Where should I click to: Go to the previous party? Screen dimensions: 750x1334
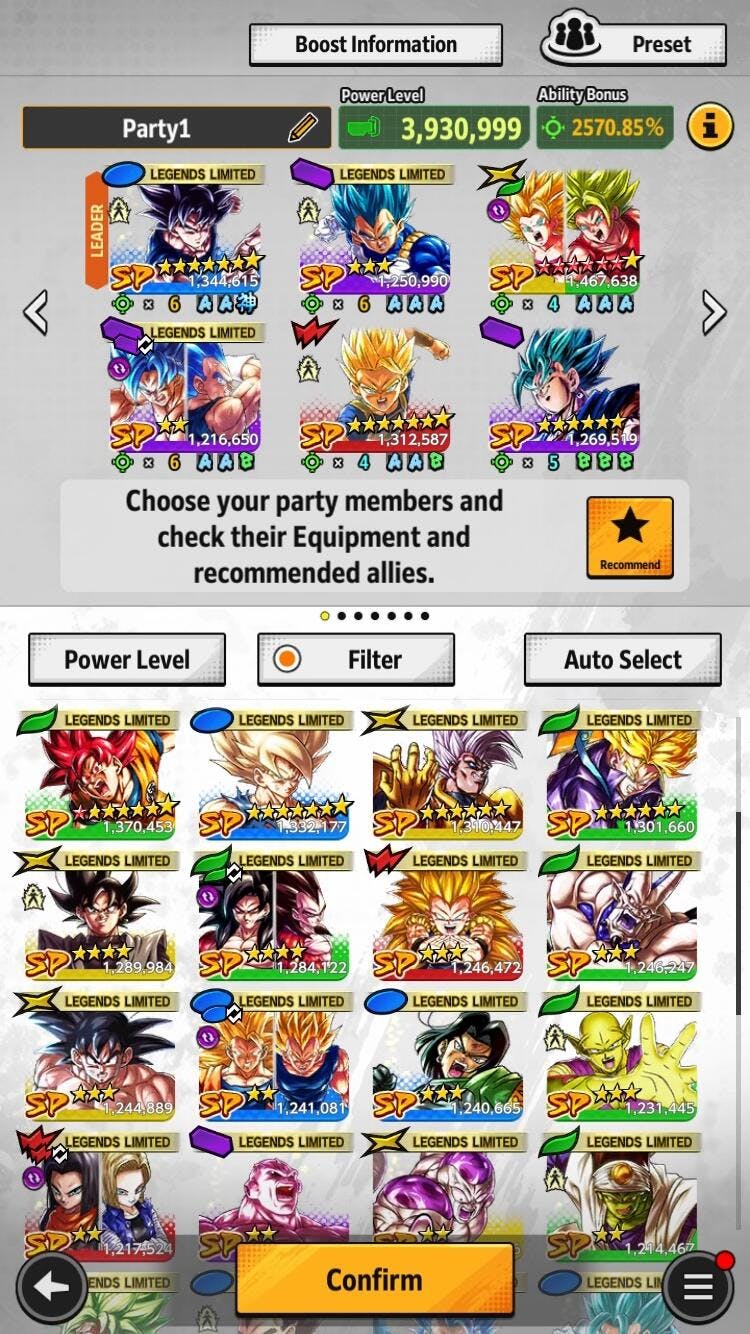click(36, 313)
